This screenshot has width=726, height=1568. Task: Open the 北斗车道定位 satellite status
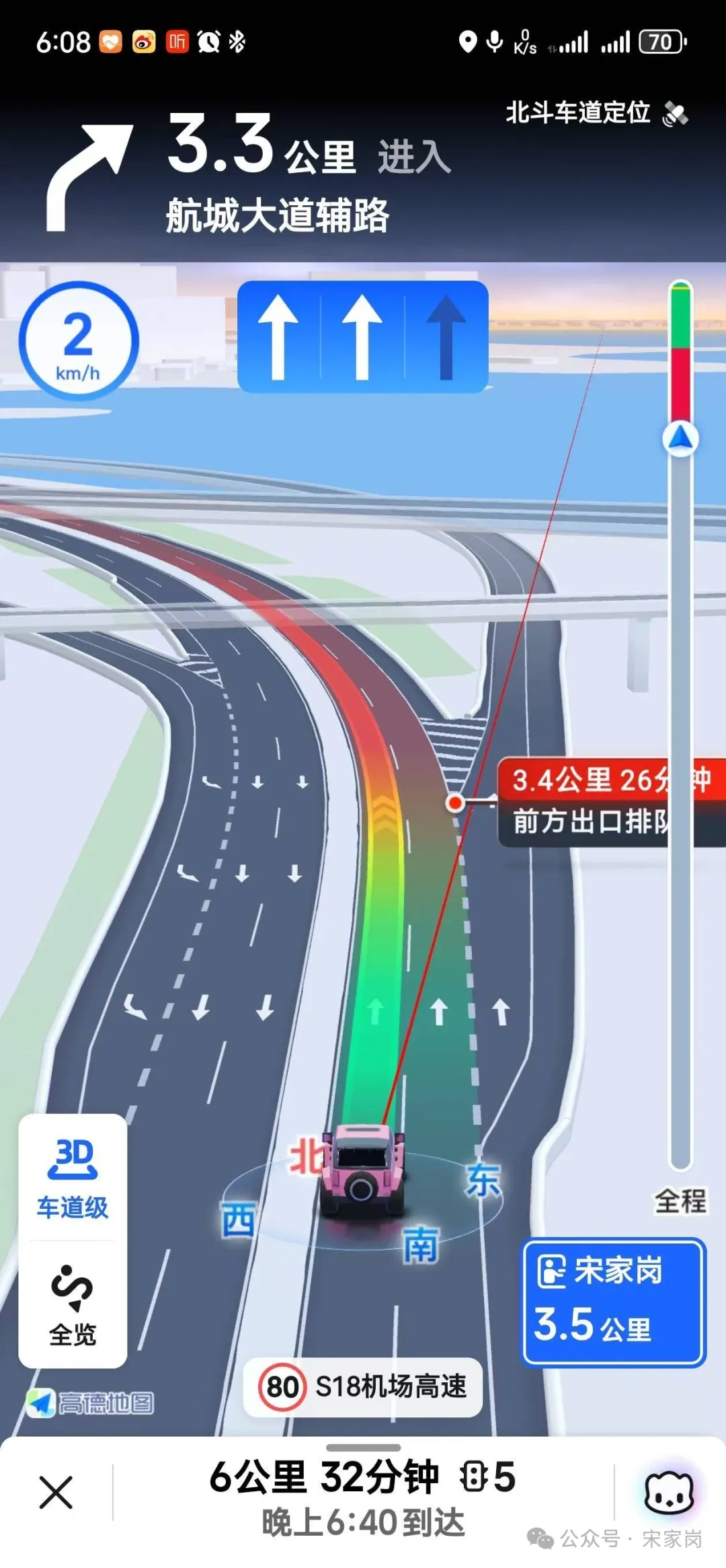(596, 113)
